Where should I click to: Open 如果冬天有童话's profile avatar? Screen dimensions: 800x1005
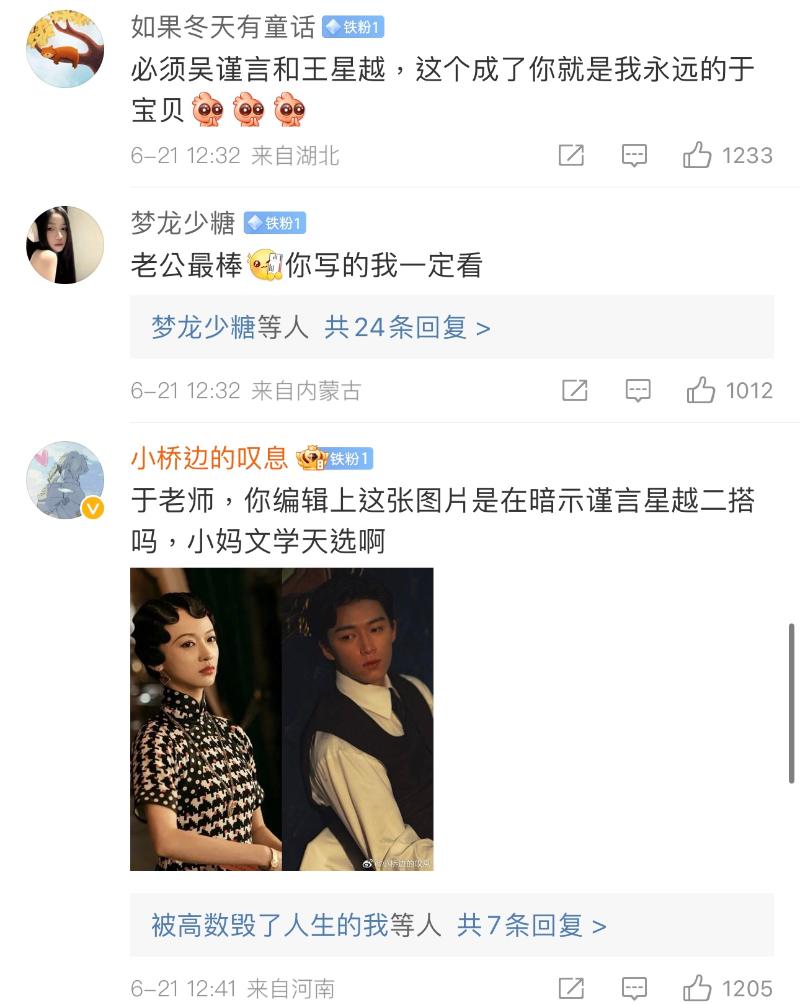[65, 50]
